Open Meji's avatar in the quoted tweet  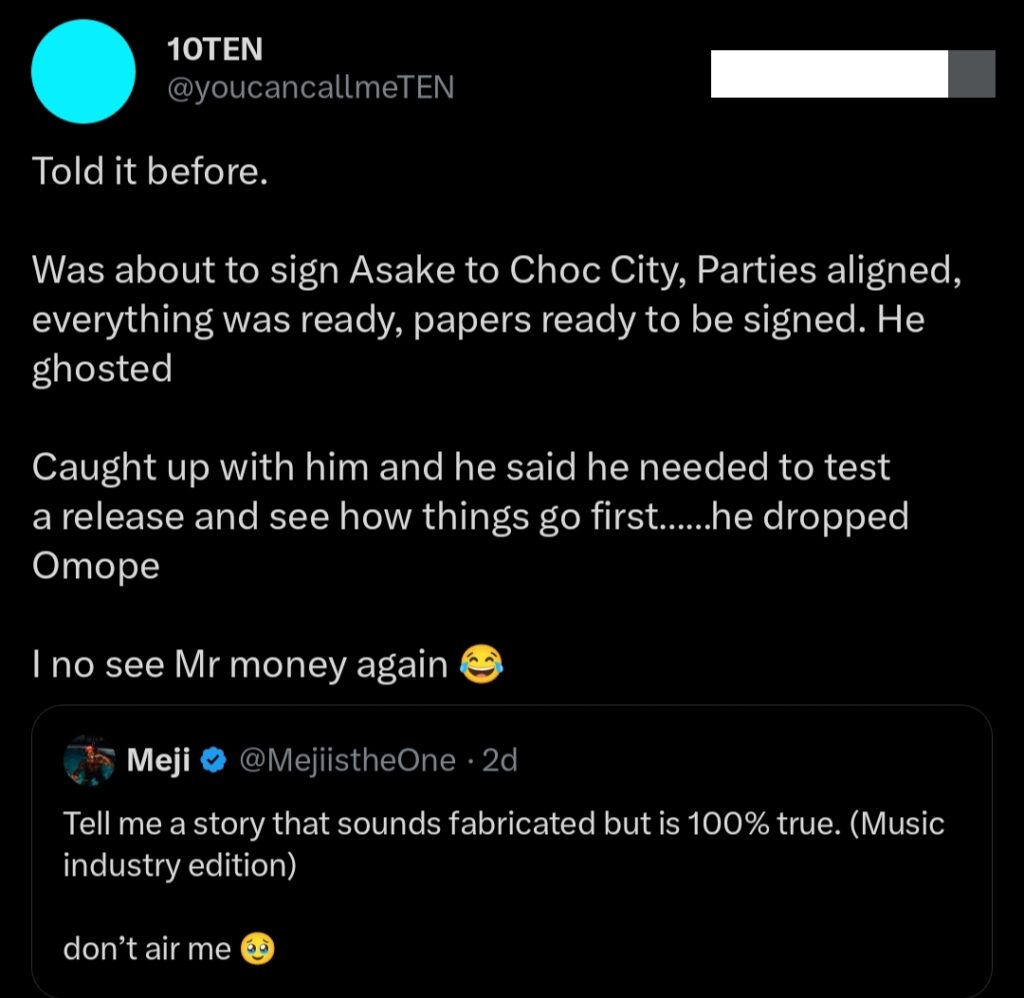click(x=90, y=762)
